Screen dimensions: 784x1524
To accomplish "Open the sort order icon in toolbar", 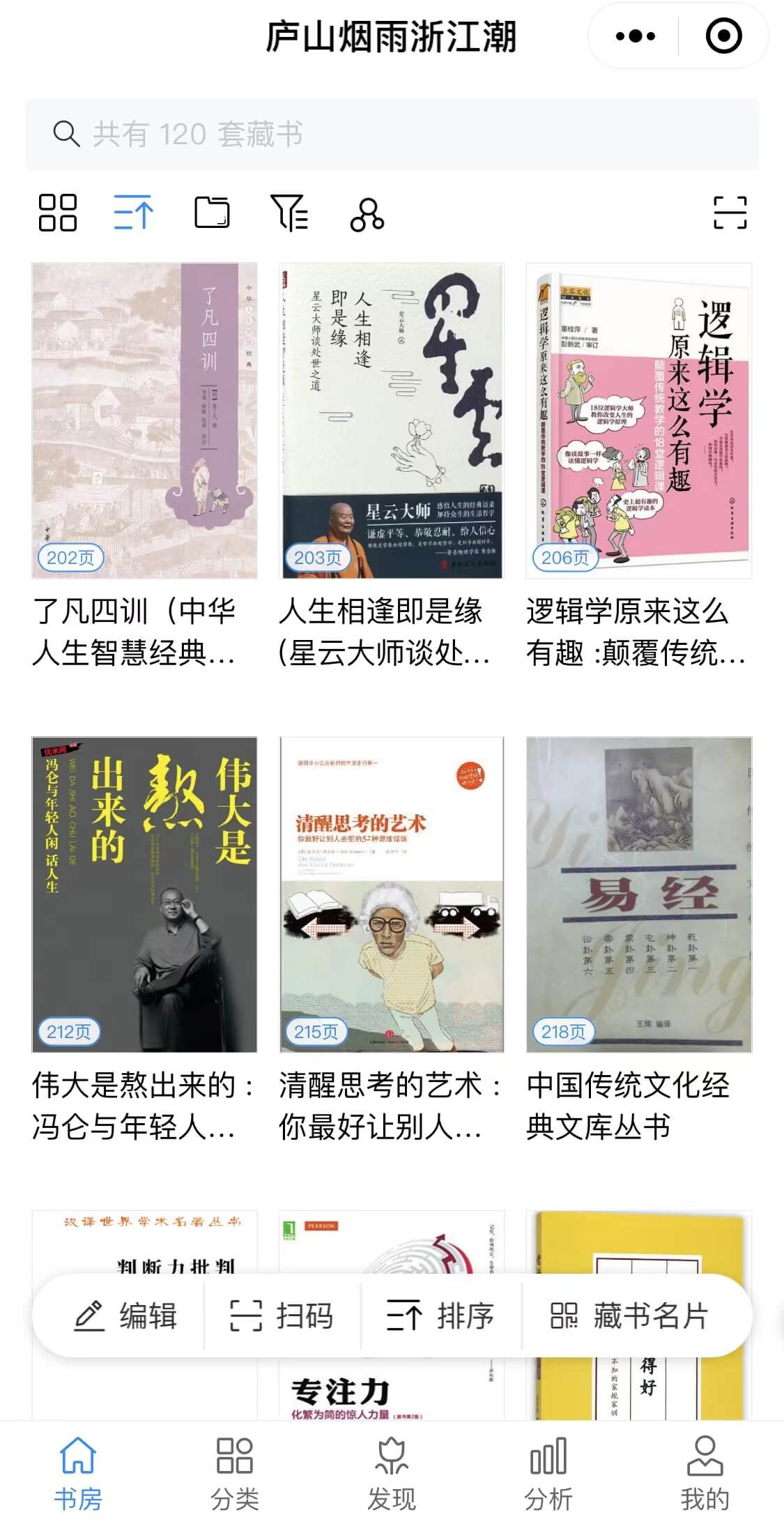I will coord(134,213).
